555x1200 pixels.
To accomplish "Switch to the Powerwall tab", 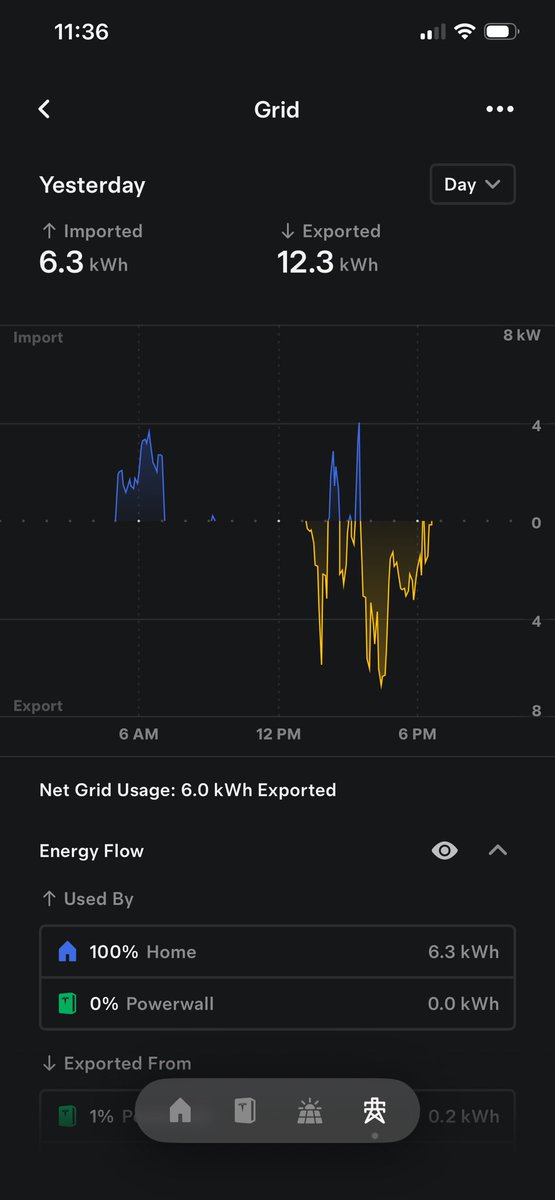I will click(x=245, y=1110).
